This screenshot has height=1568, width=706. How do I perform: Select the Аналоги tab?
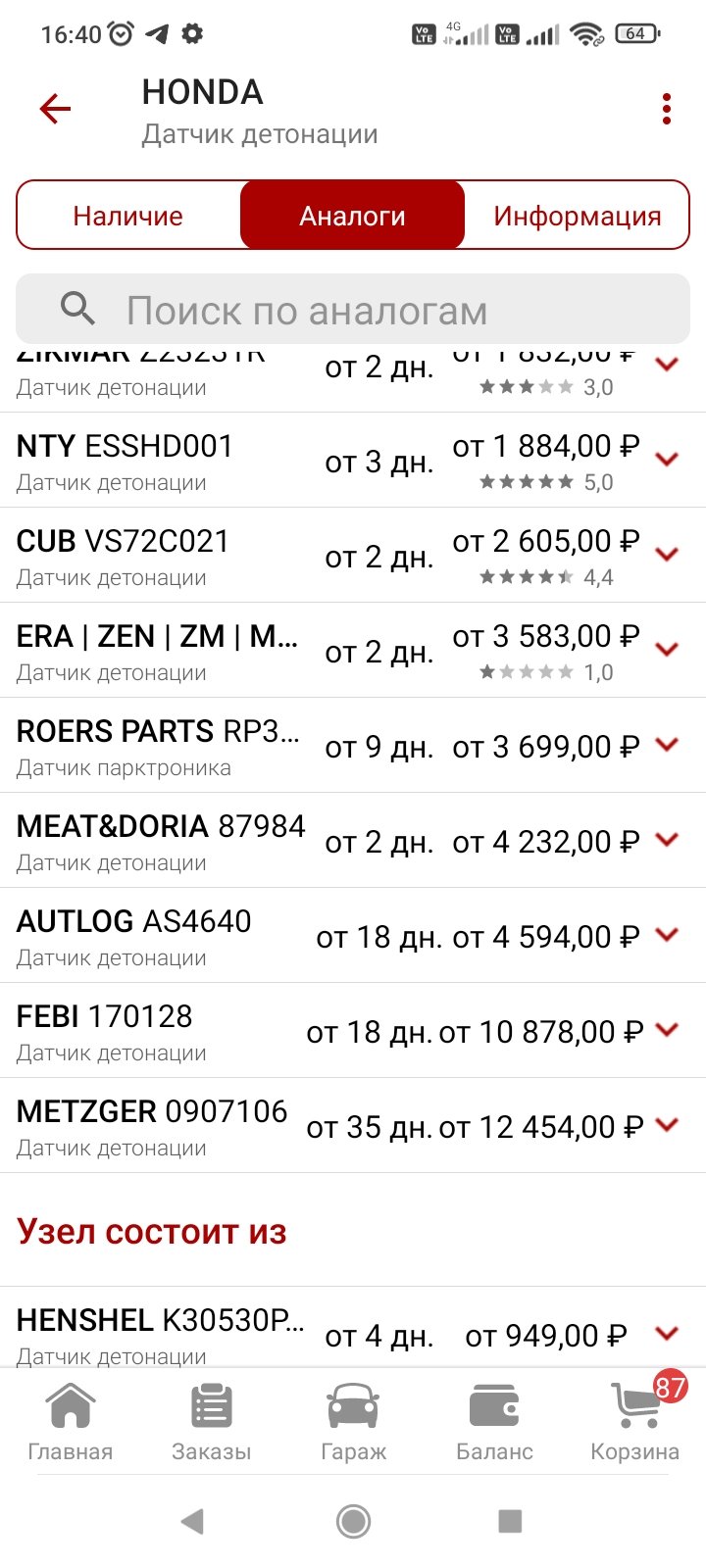352,216
